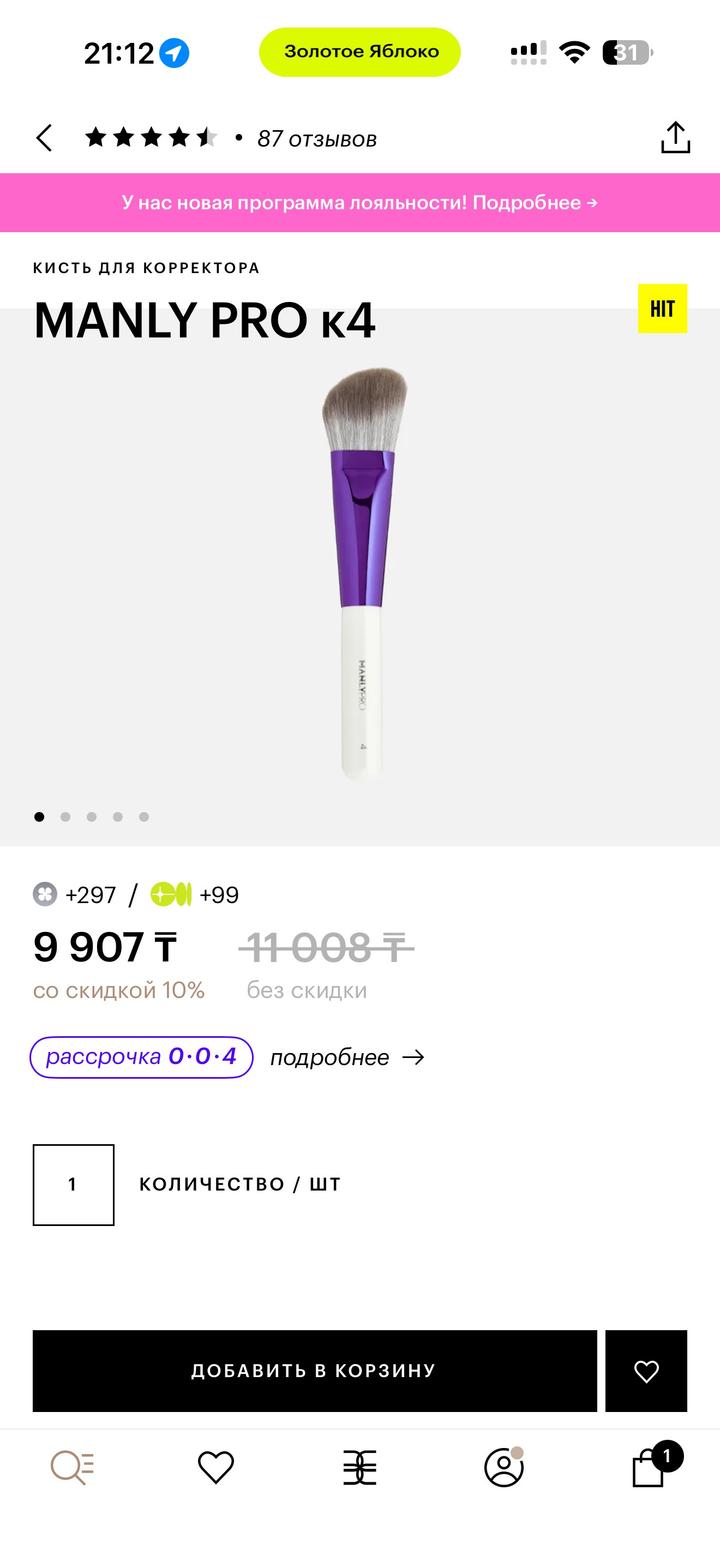Switch to the profile tab

click(x=504, y=1467)
